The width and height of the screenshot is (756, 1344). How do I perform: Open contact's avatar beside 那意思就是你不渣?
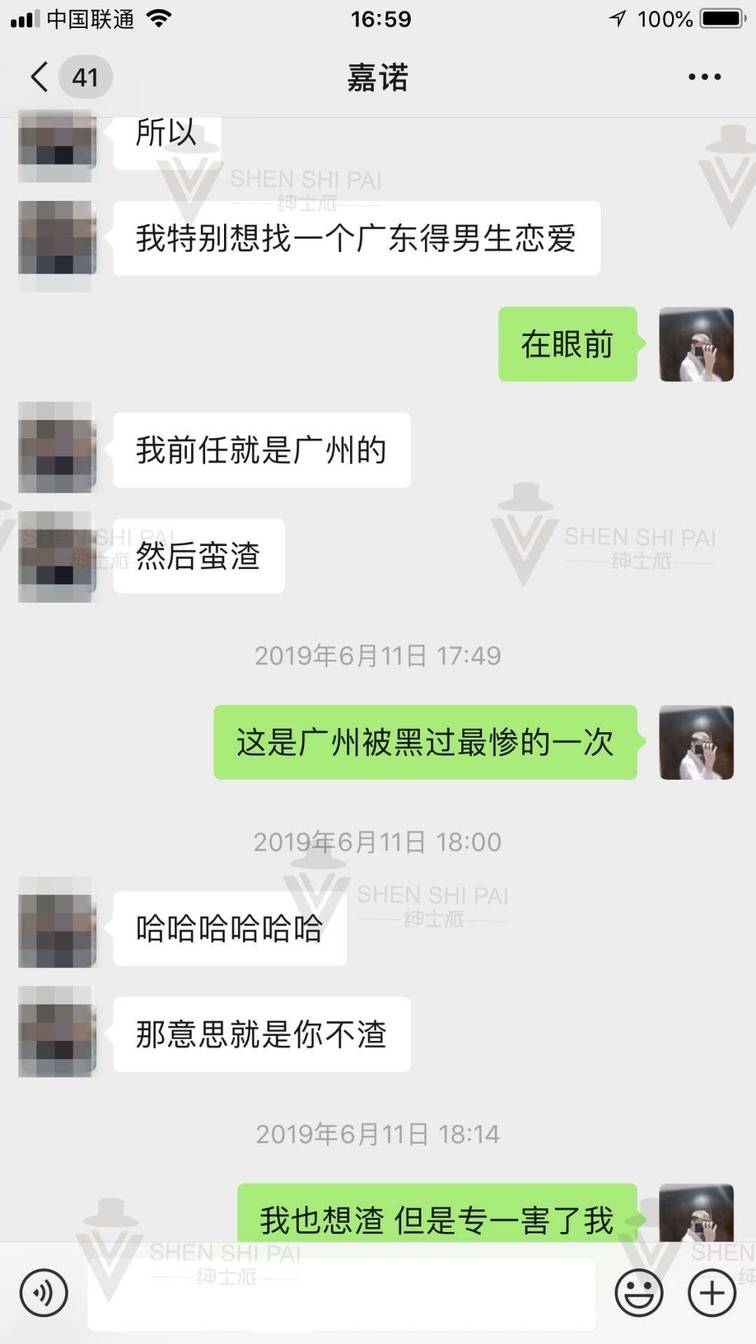(x=57, y=1032)
